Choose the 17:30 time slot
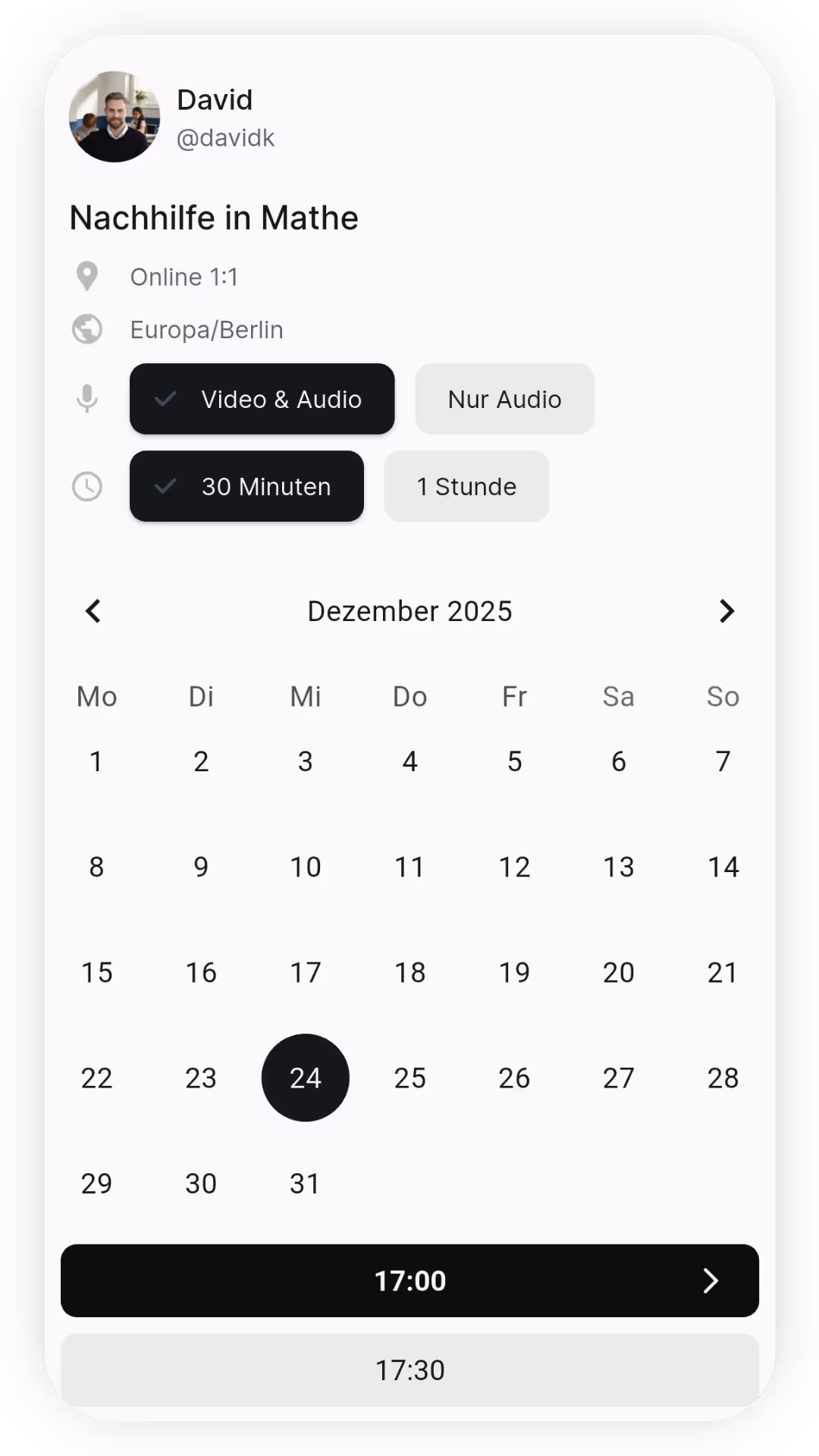Screen dimensions: 819x1456 409,1370
